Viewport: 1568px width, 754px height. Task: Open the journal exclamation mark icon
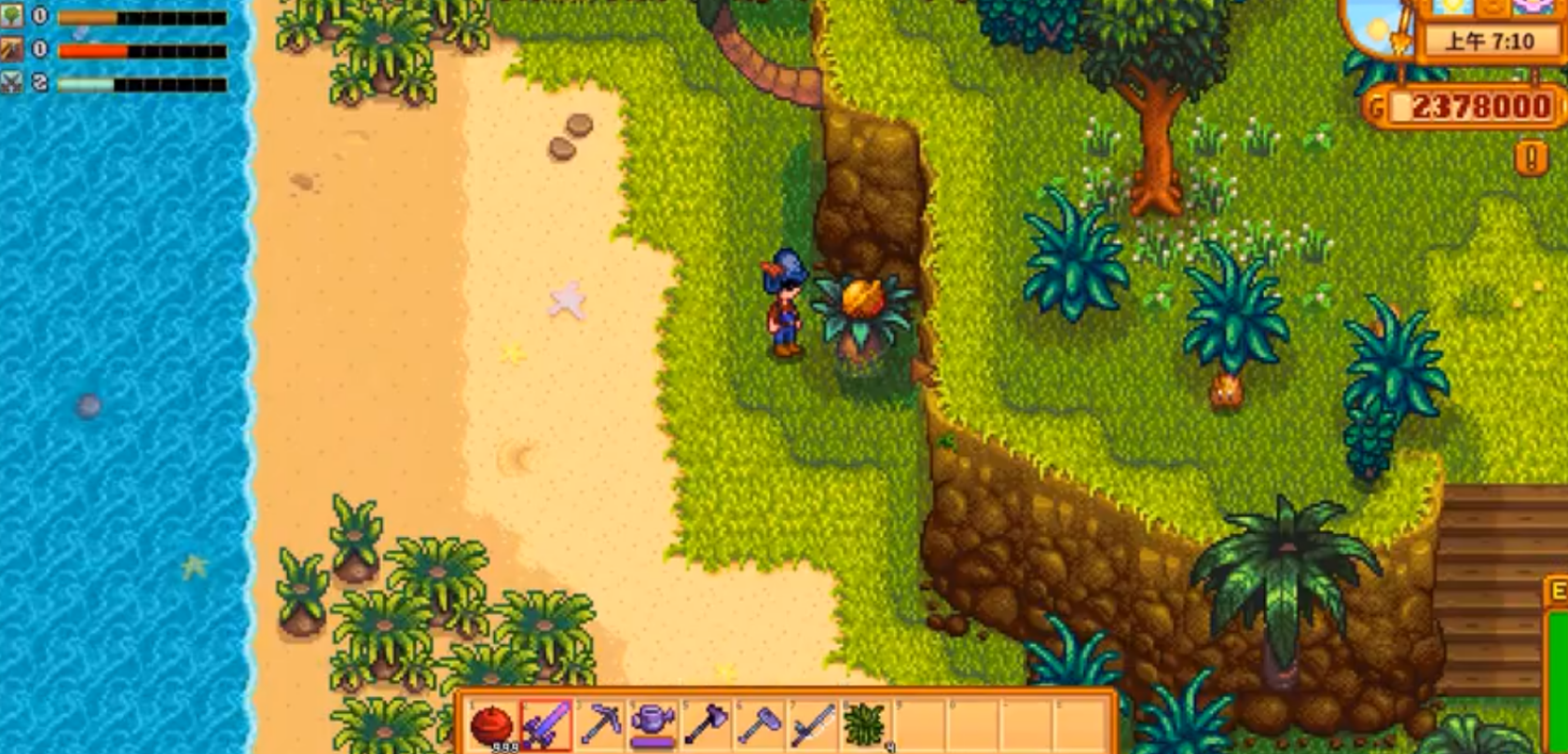click(x=1531, y=158)
